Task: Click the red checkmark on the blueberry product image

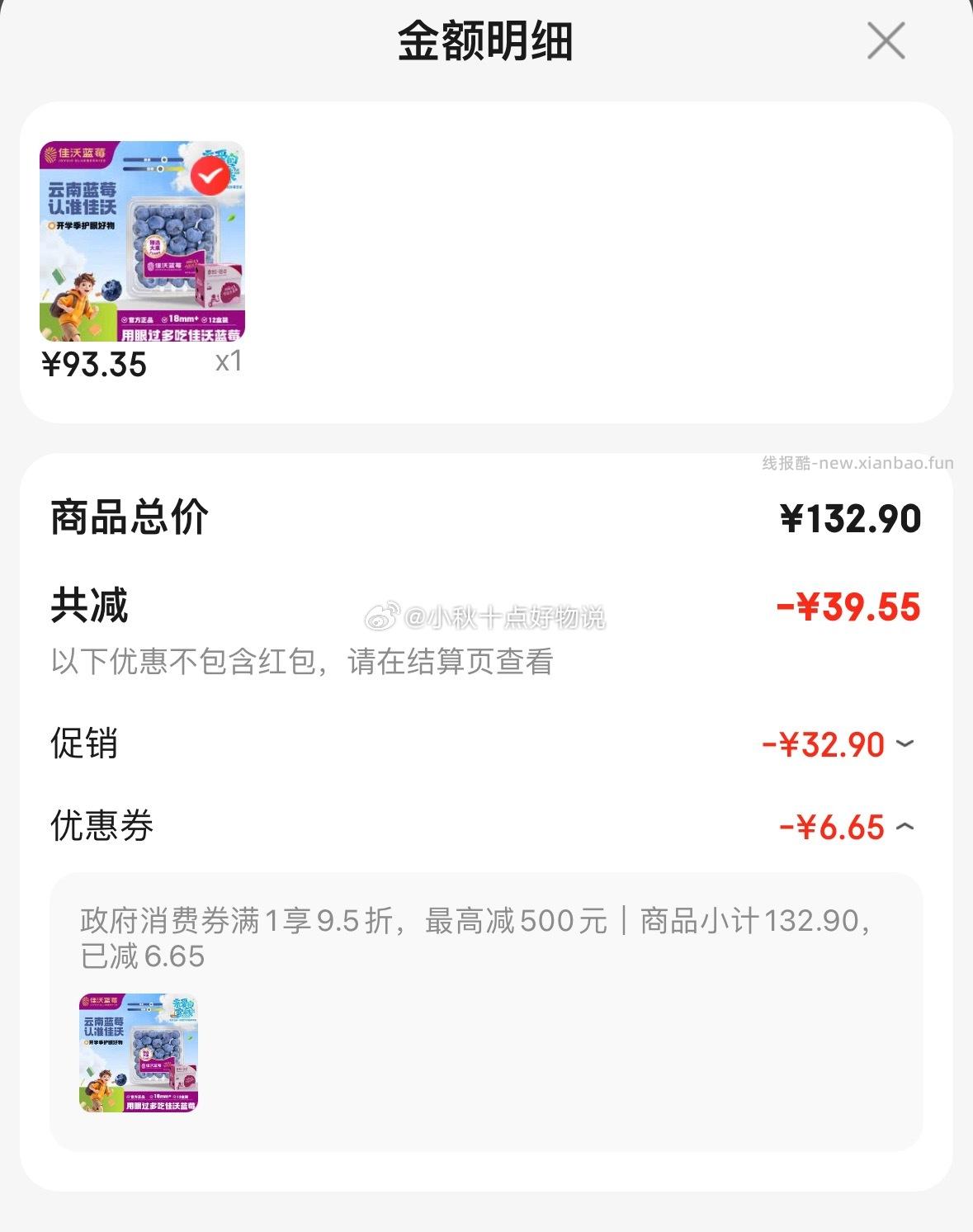Action: point(211,175)
